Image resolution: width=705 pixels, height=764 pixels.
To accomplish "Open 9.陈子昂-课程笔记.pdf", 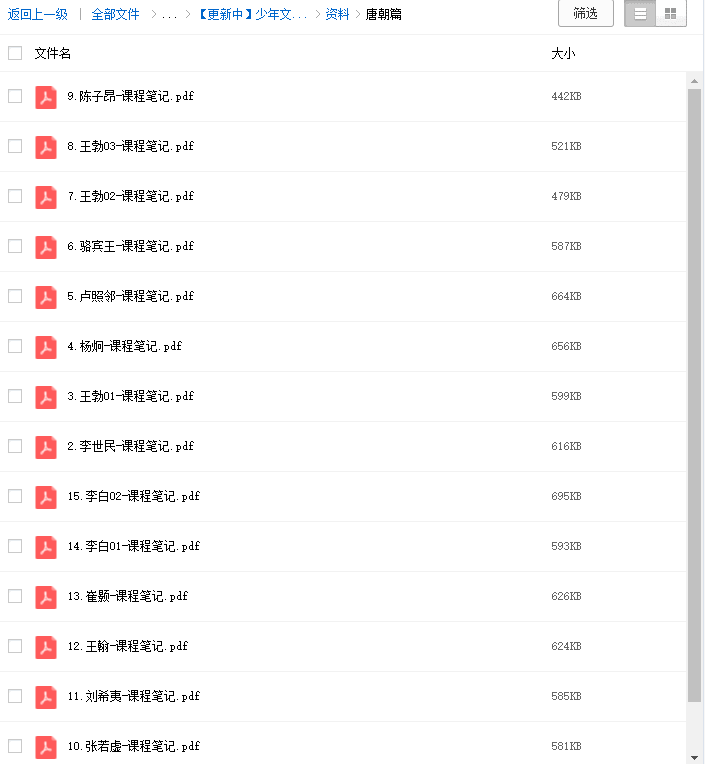I will pos(130,96).
